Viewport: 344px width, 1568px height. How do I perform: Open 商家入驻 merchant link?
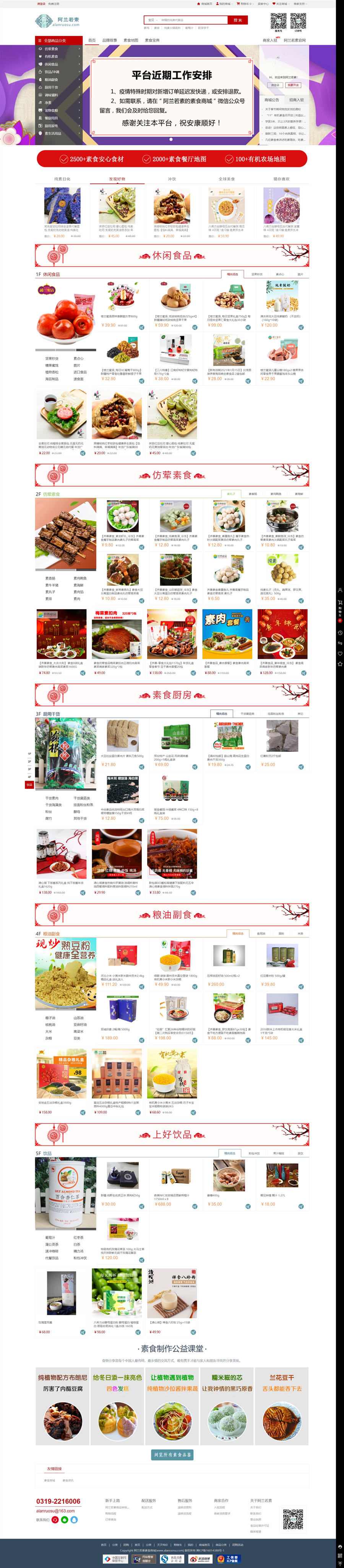pyautogui.click(x=270, y=40)
